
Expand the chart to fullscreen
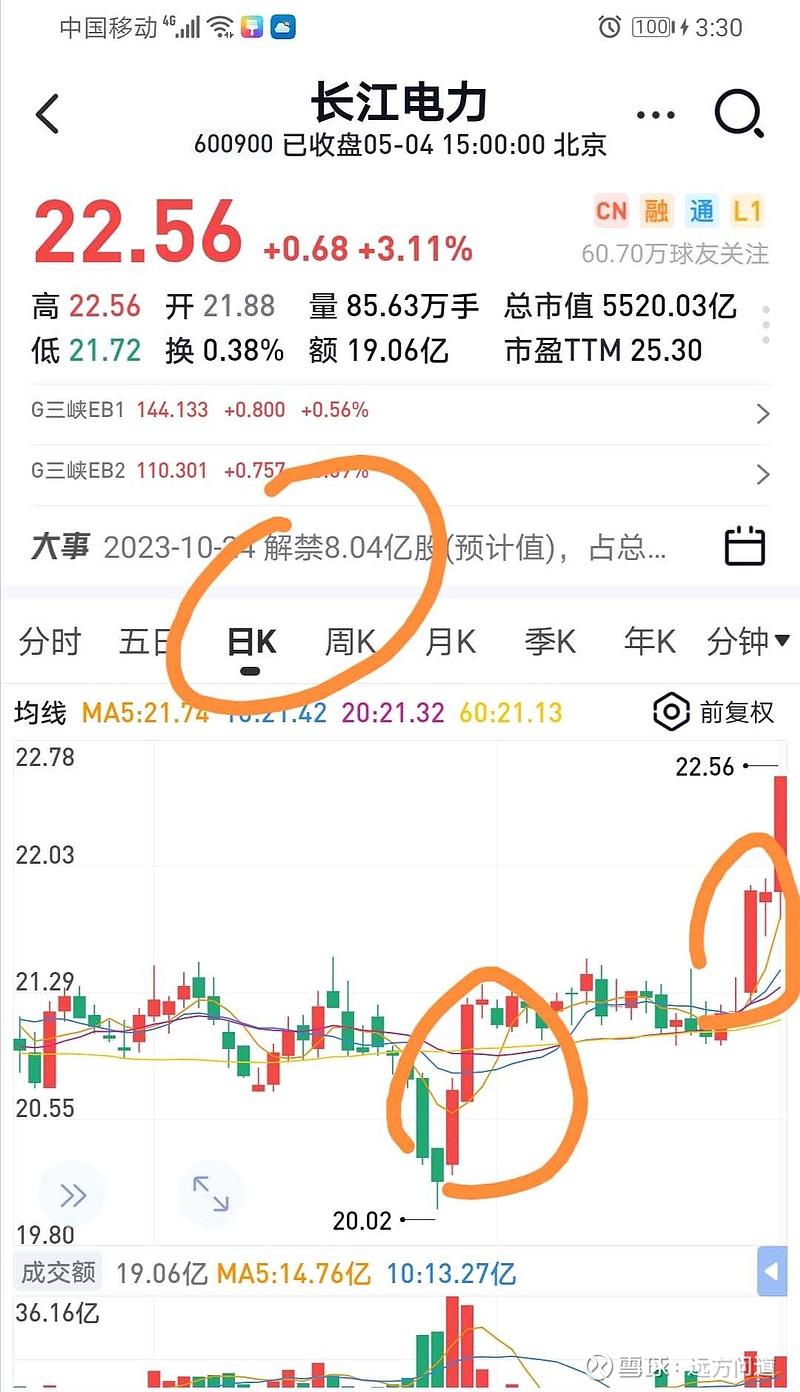pyautogui.click(x=210, y=1194)
